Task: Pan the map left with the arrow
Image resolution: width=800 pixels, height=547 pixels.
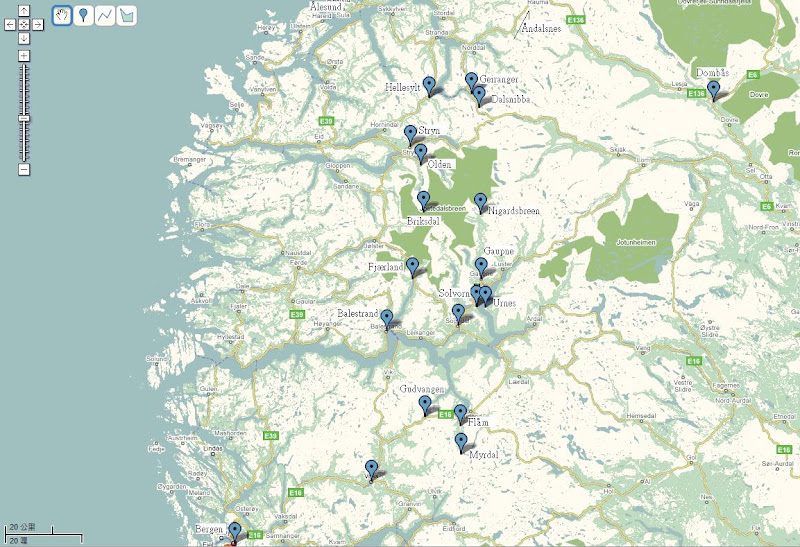Action: [11, 24]
